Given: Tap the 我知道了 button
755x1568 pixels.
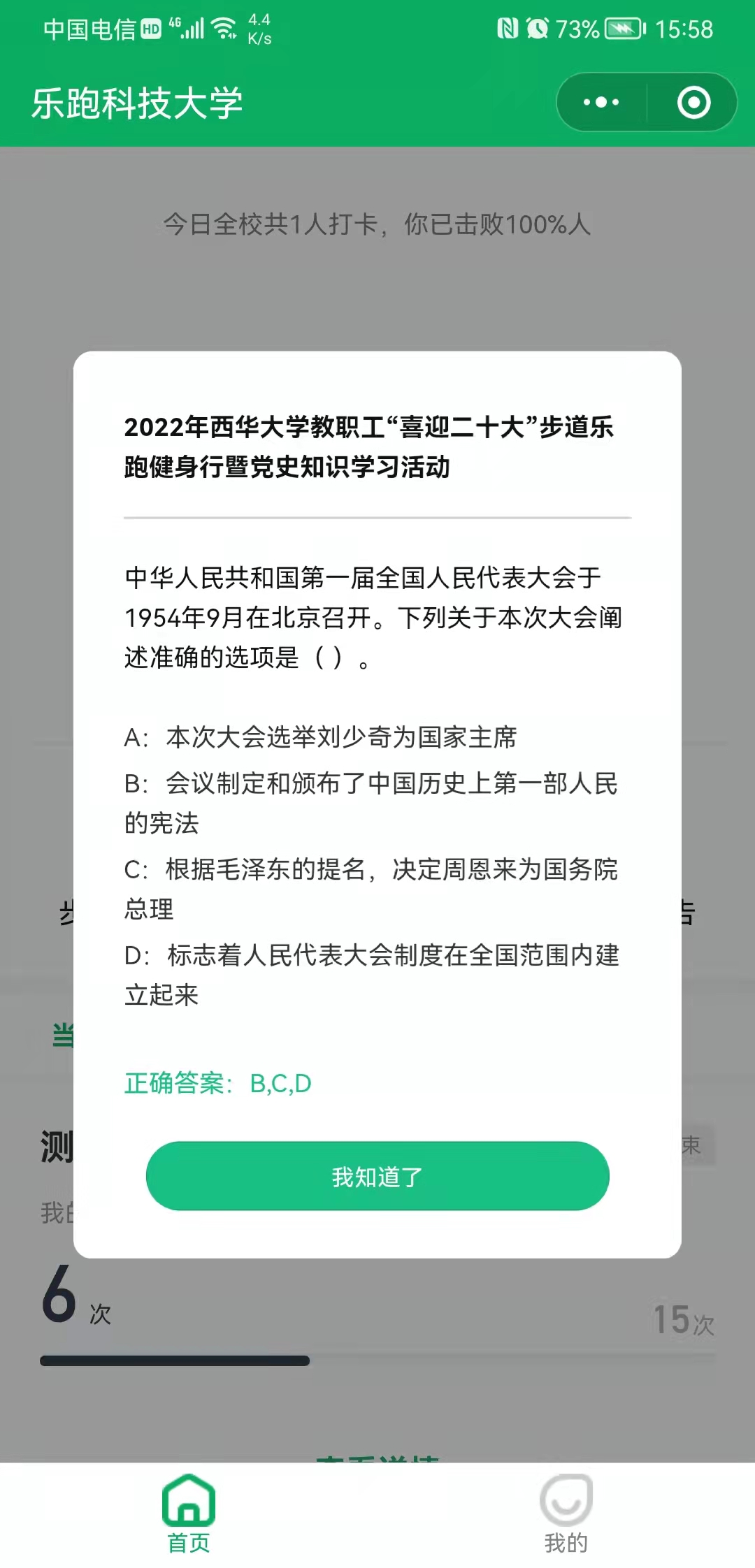Looking at the screenshot, I should click(377, 1176).
